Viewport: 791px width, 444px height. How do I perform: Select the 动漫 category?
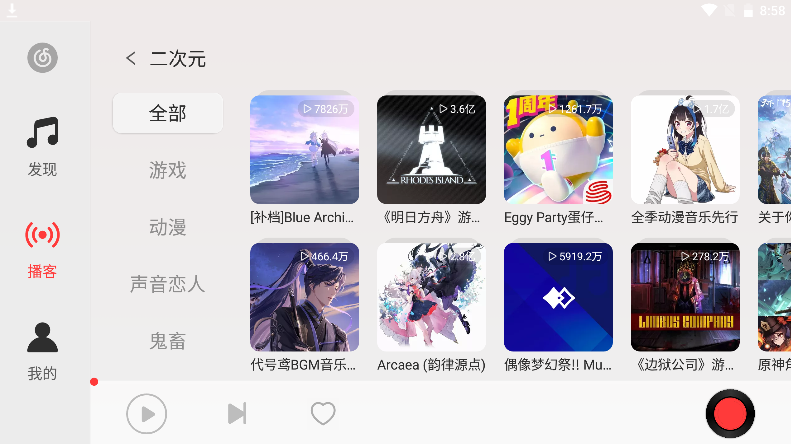[168, 227]
